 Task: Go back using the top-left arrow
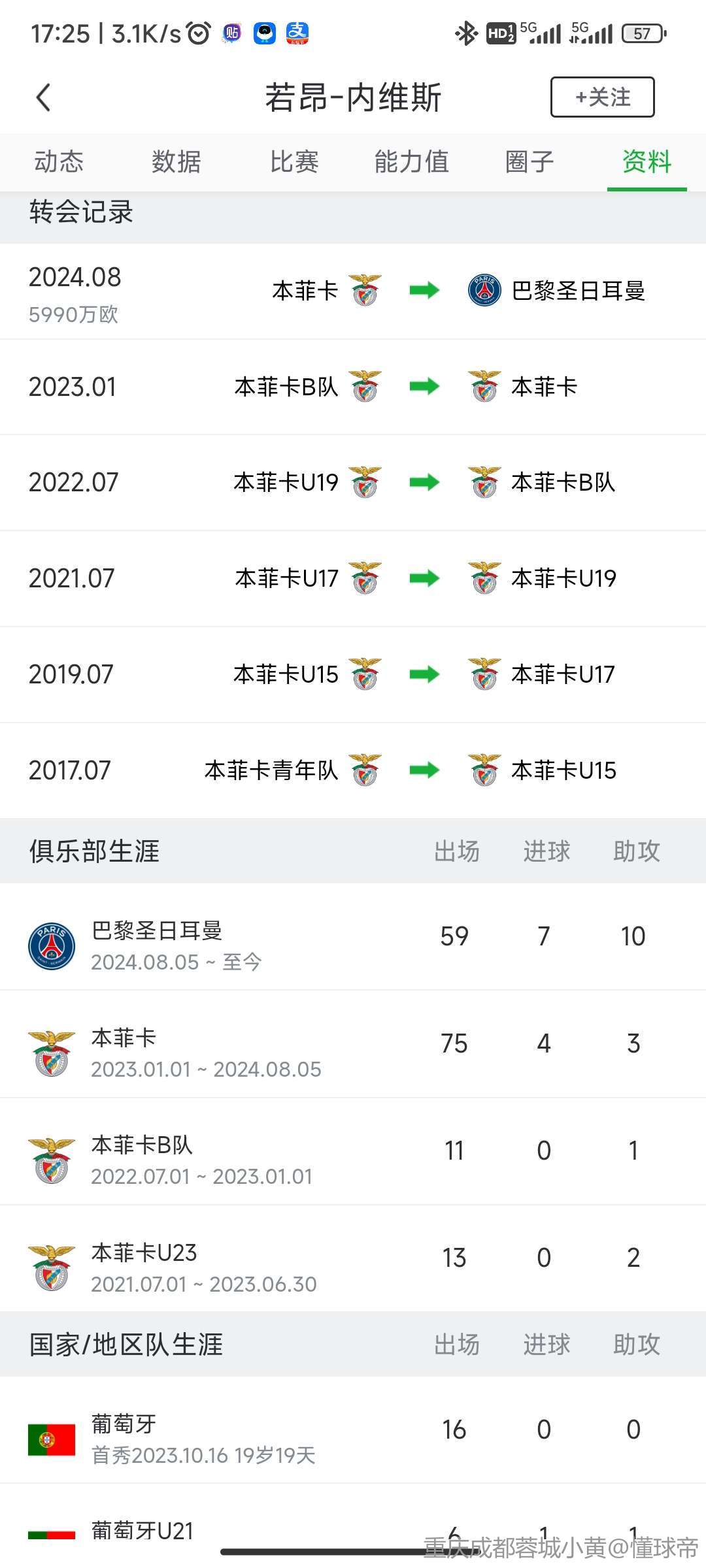click(43, 98)
